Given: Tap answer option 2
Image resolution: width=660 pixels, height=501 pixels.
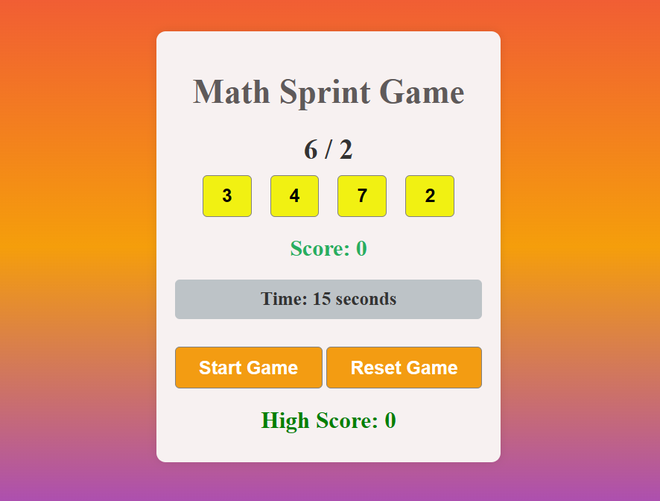Looking at the screenshot, I should [429, 196].
